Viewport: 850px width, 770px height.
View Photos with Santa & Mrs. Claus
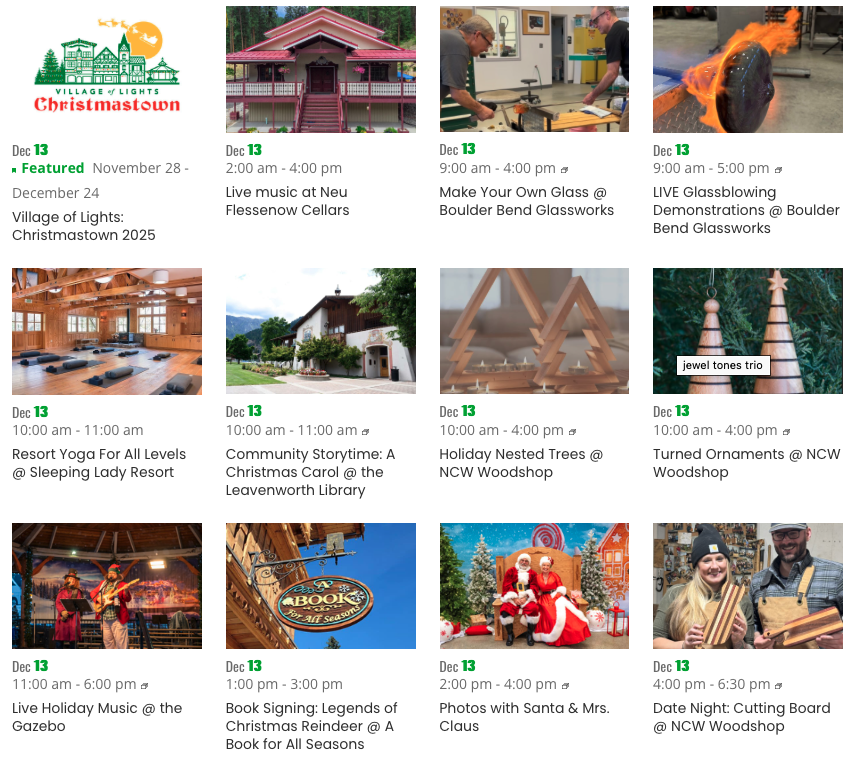tap(524, 717)
